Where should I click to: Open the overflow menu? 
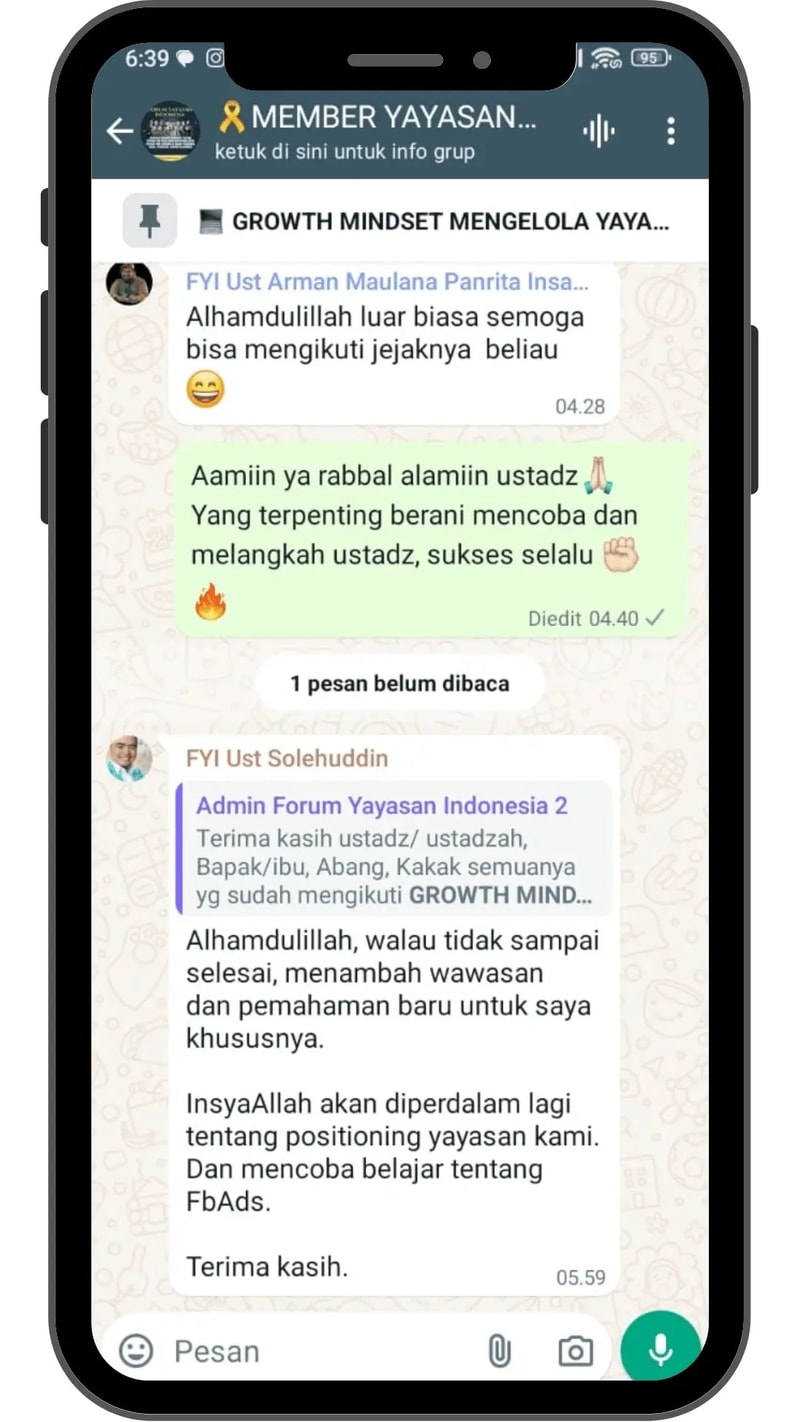[x=670, y=131]
